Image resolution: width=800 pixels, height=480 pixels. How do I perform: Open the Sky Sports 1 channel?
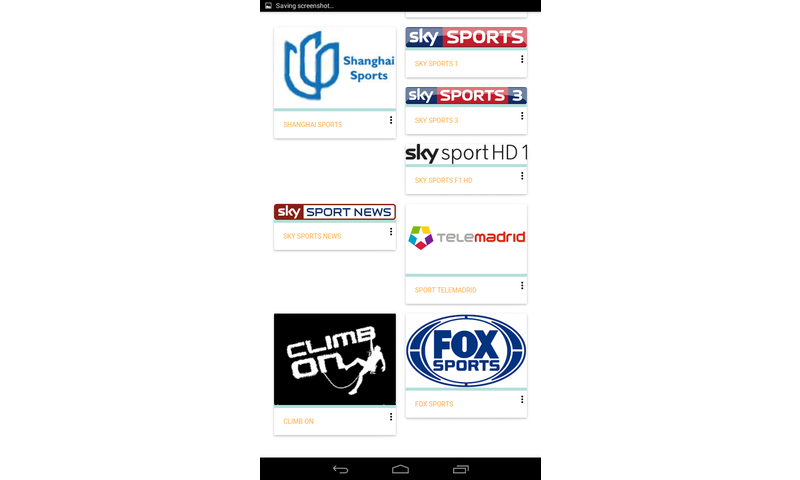(466, 38)
